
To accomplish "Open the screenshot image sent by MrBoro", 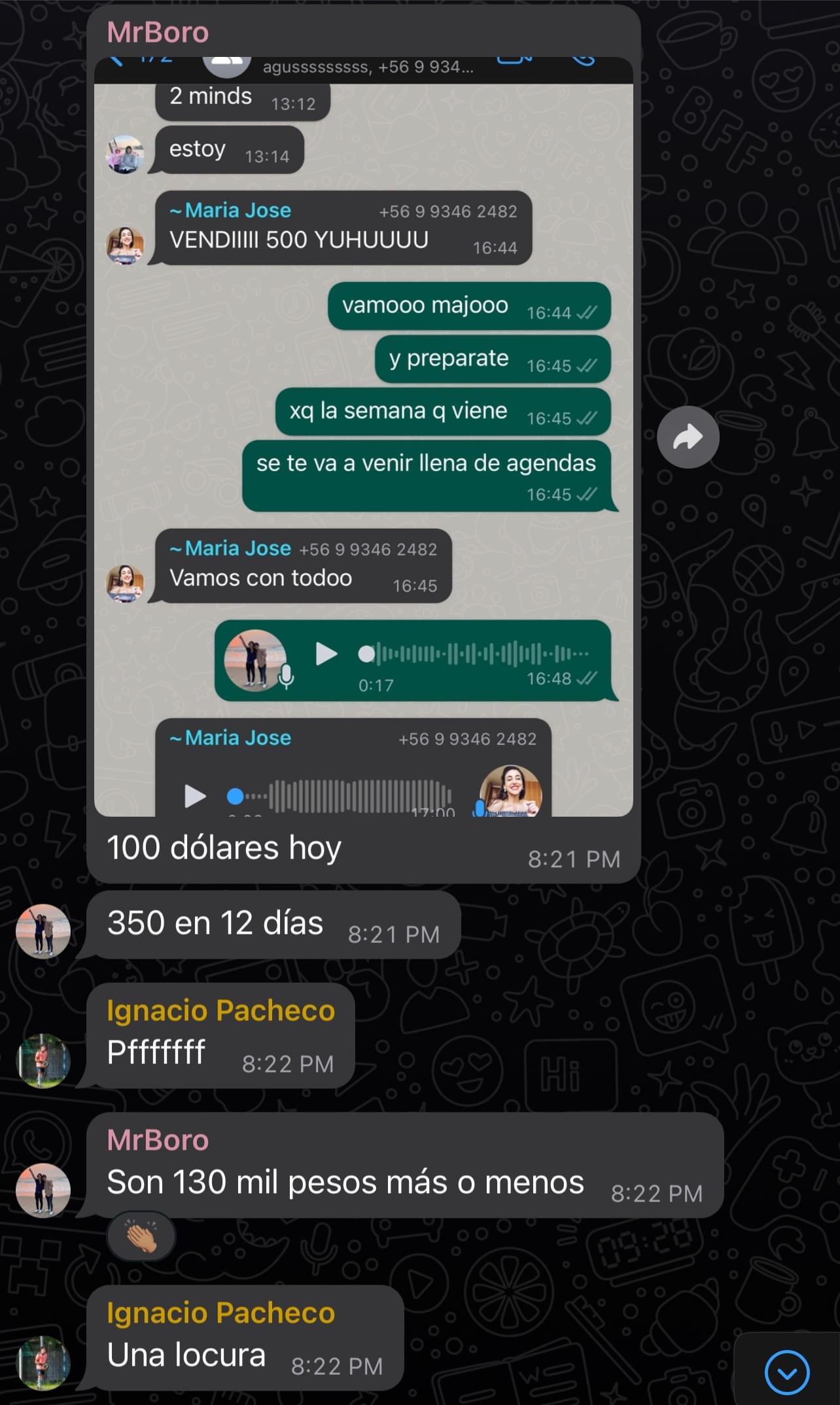I will (363, 436).
